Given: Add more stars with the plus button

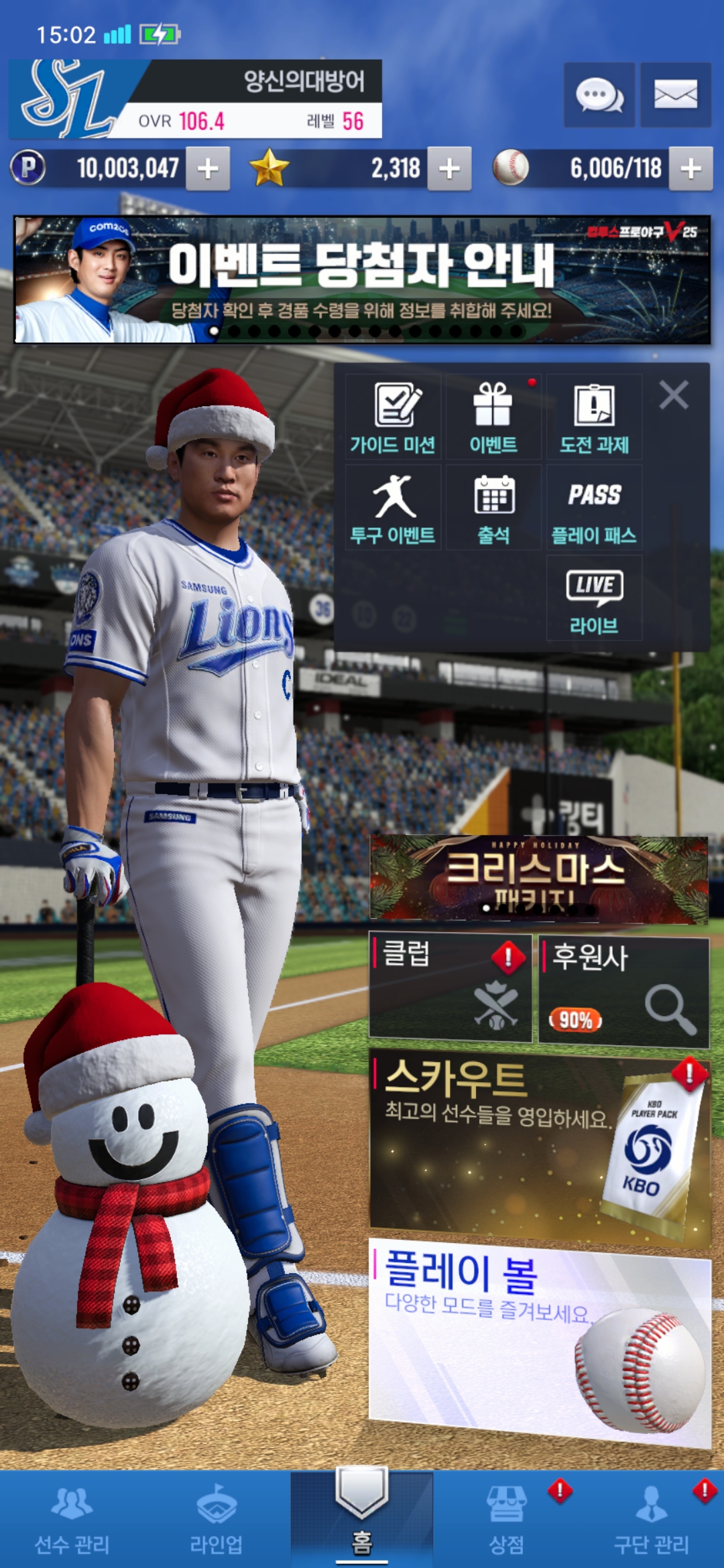Looking at the screenshot, I should point(449,169).
